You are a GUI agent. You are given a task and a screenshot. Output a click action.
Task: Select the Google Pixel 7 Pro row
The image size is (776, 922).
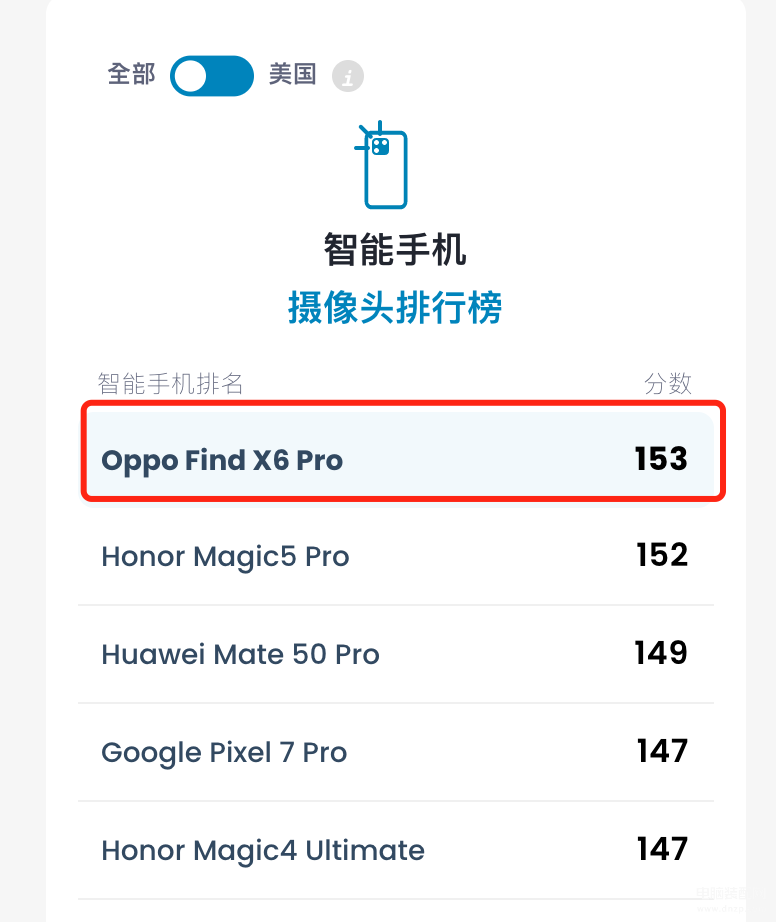pos(224,752)
